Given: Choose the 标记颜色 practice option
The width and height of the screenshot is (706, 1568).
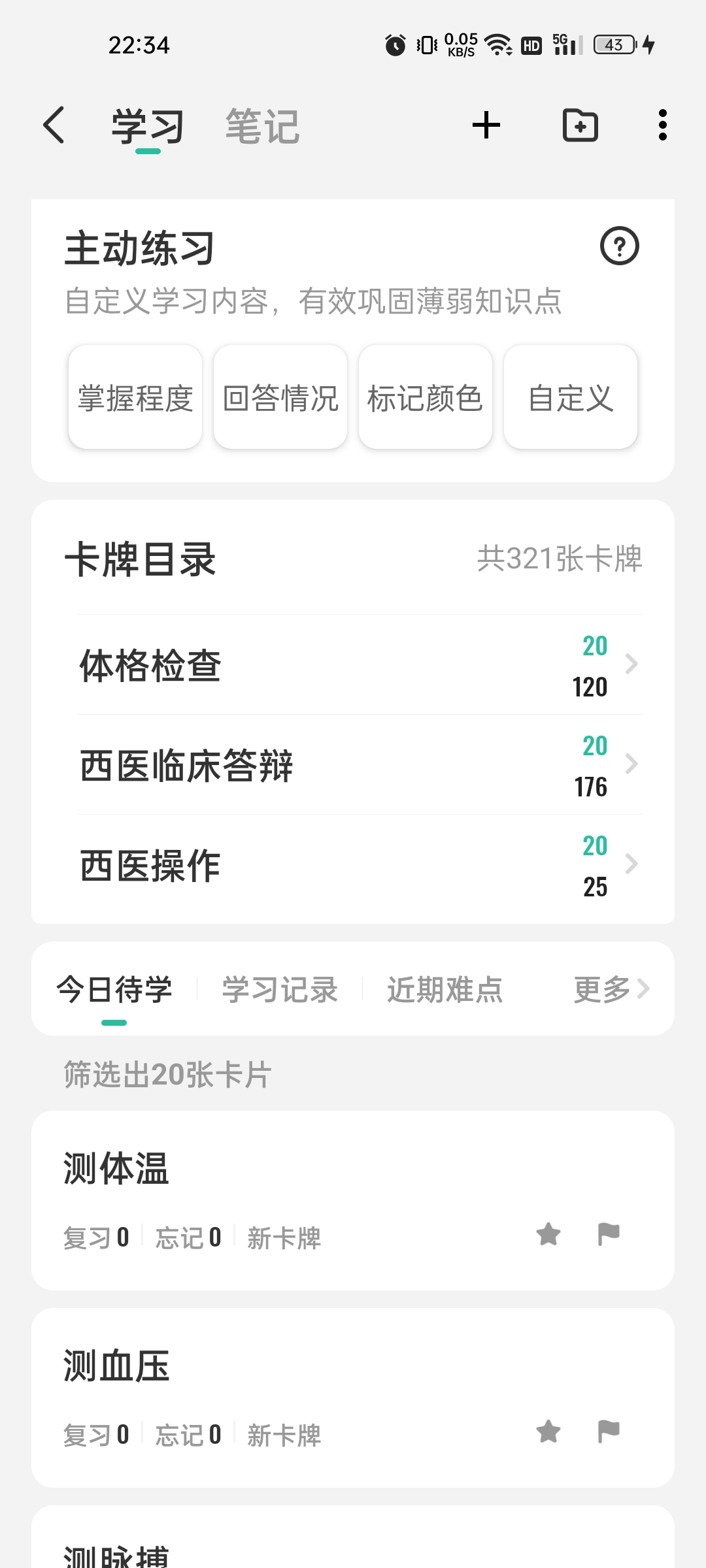Looking at the screenshot, I should 426,397.
